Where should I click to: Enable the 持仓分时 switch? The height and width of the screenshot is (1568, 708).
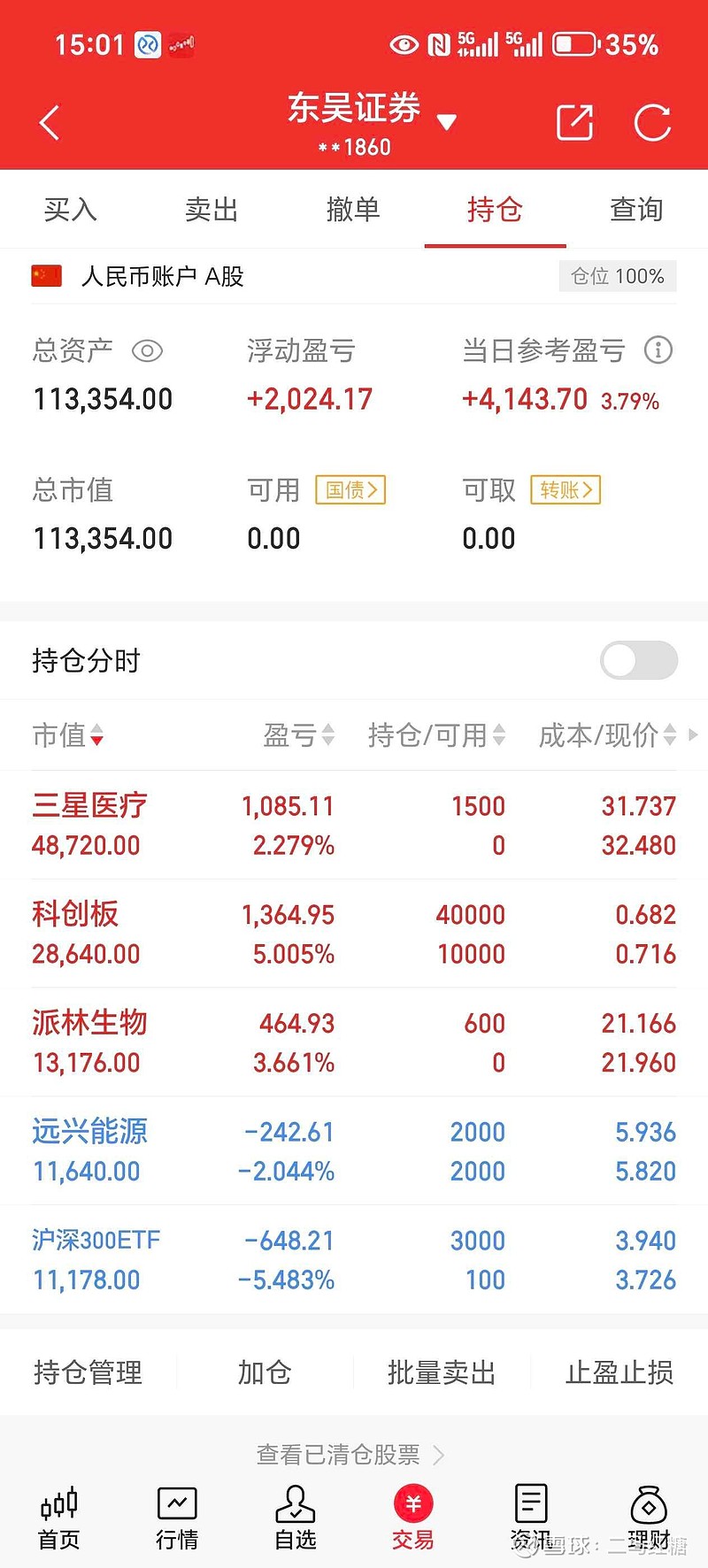pos(639,660)
